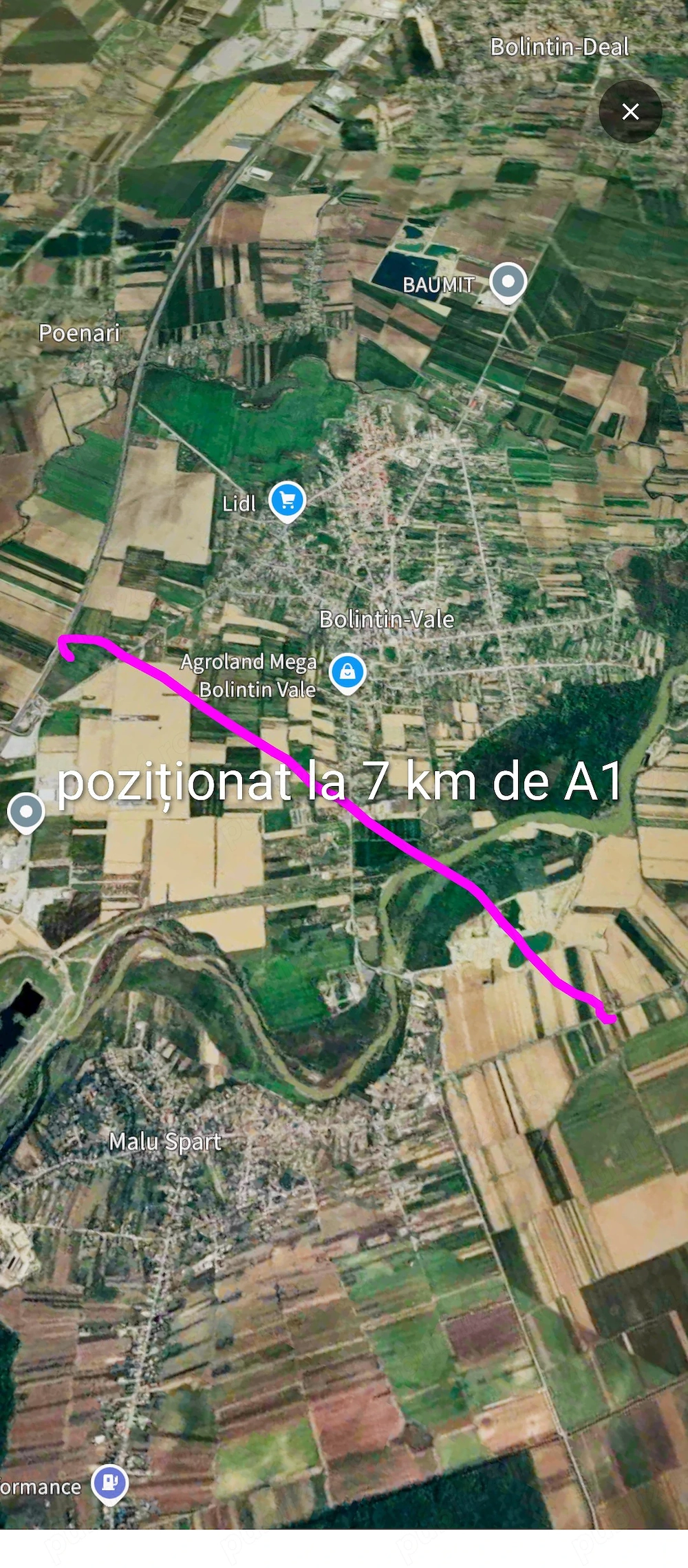The width and height of the screenshot is (688, 1568).
Task: Select the gray map pin on the left edge
Action: [x=25, y=809]
